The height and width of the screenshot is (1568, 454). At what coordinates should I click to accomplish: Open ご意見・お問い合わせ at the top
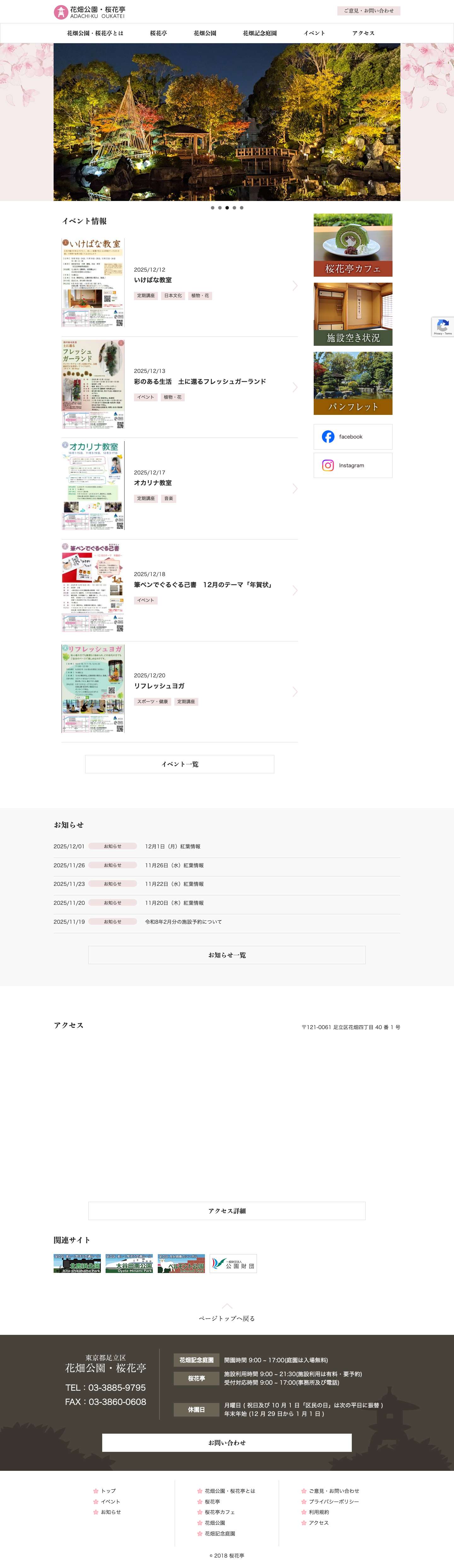[368, 10]
